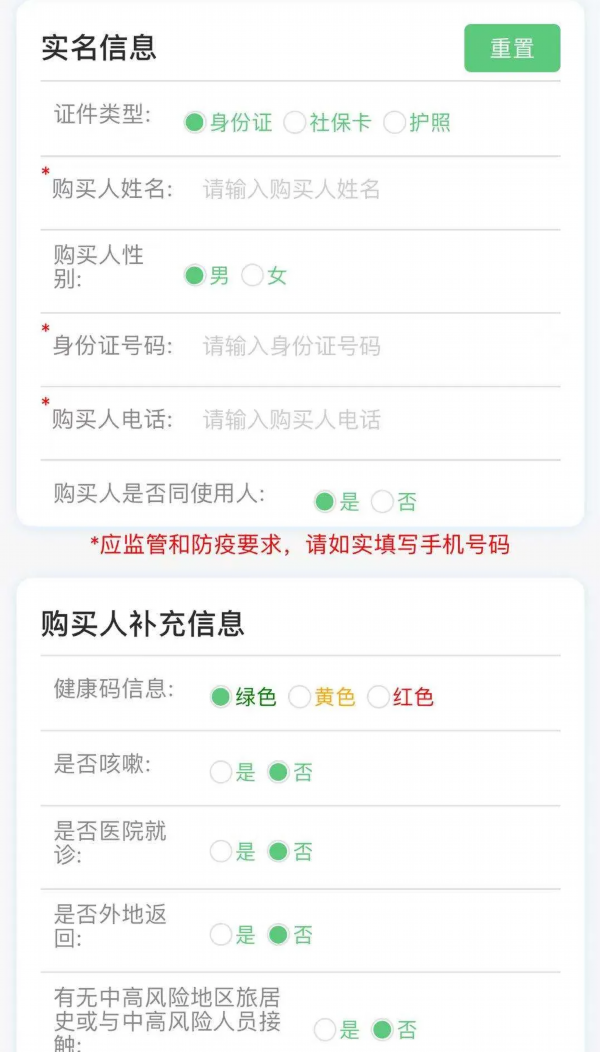The image size is (600, 1052).
Task: Set buyer gender to 女
Action: tap(264, 276)
